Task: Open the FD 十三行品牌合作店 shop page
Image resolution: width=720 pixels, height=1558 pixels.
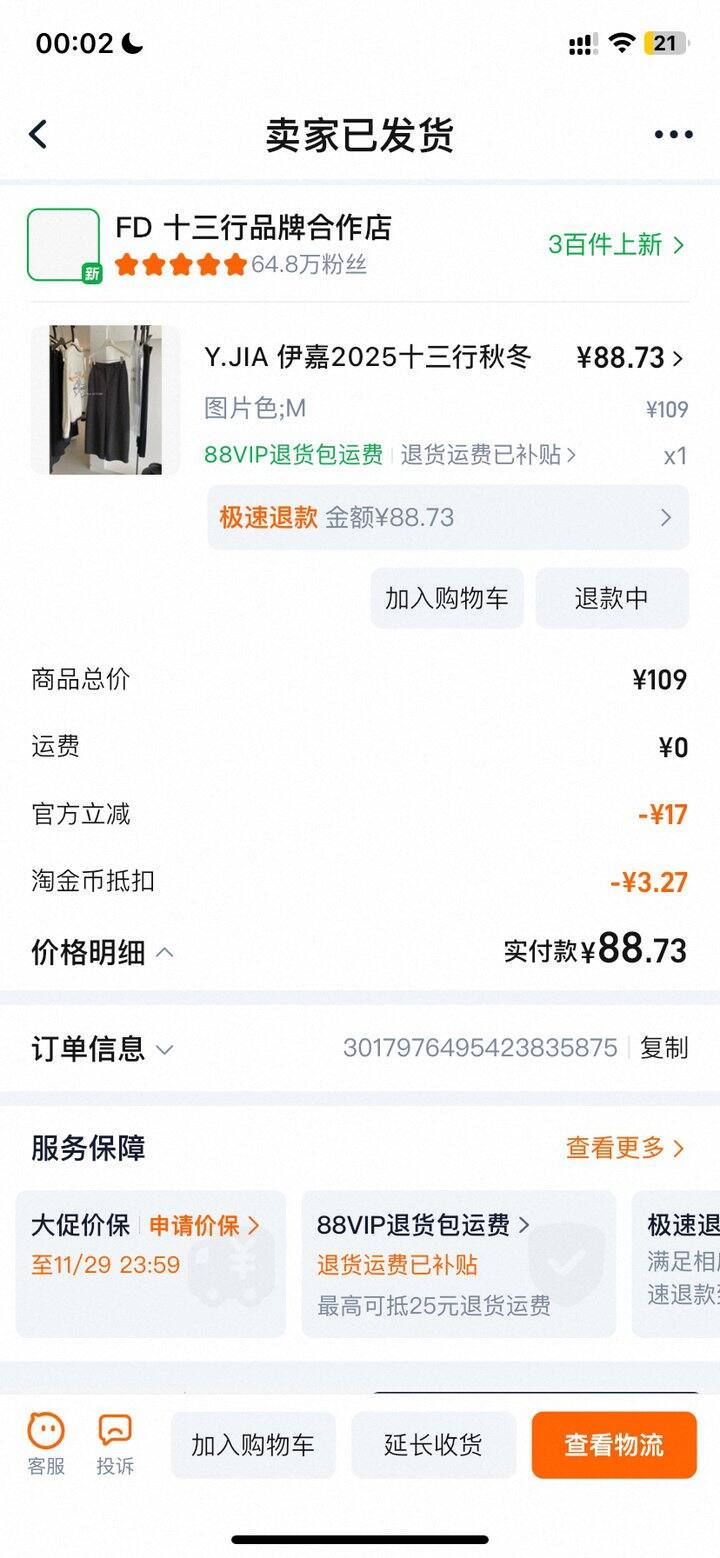Action: point(252,228)
